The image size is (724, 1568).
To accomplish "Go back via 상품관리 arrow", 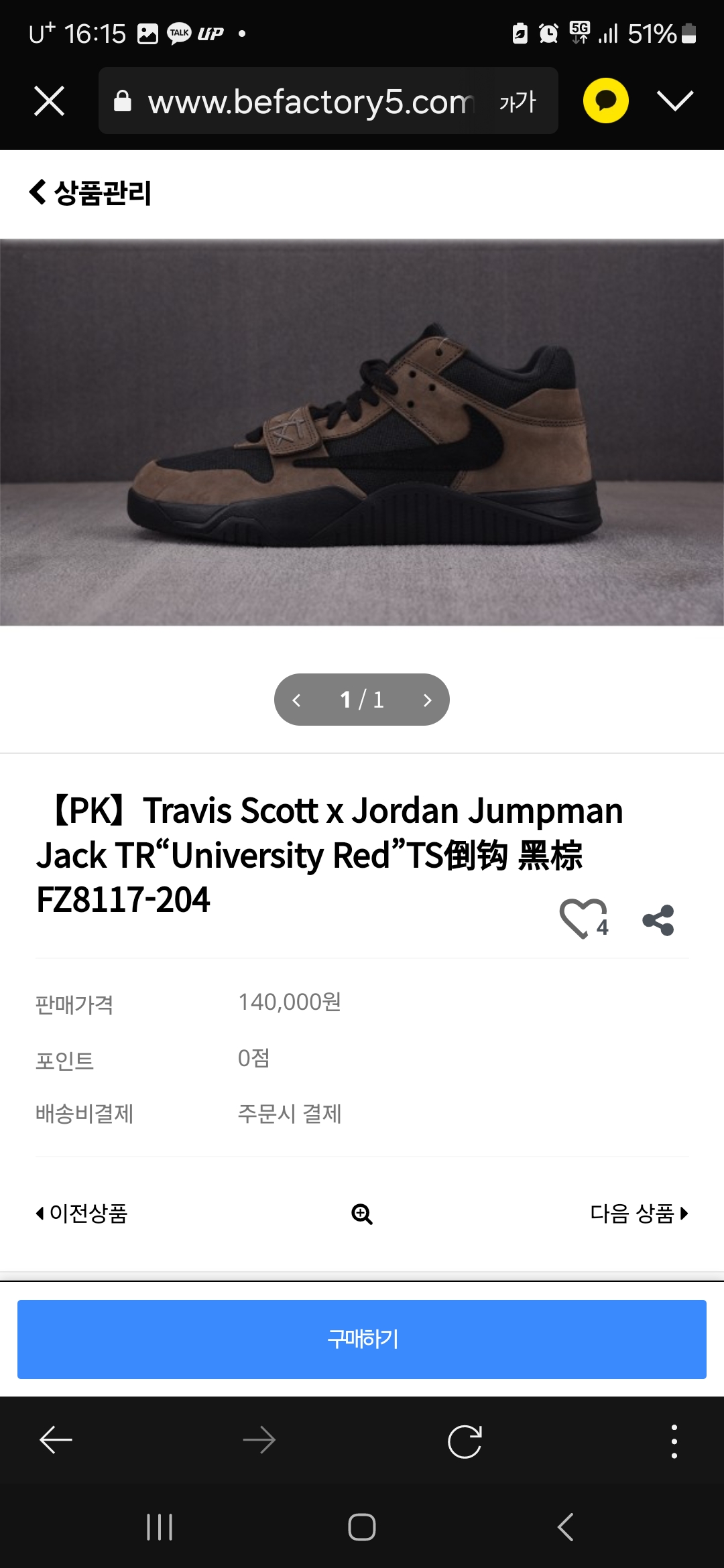I will click(39, 192).
